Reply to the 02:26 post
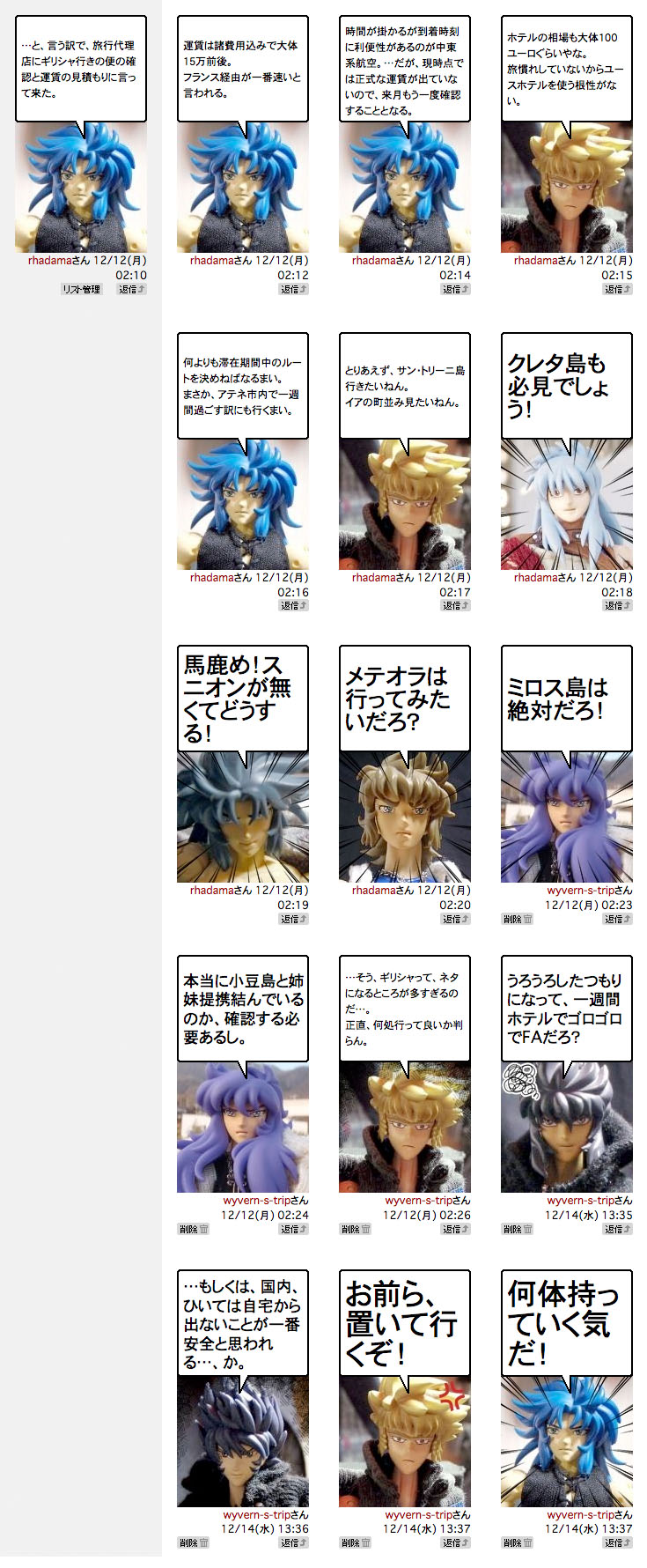Screen dimensions: 647x1568 click(456, 1229)
